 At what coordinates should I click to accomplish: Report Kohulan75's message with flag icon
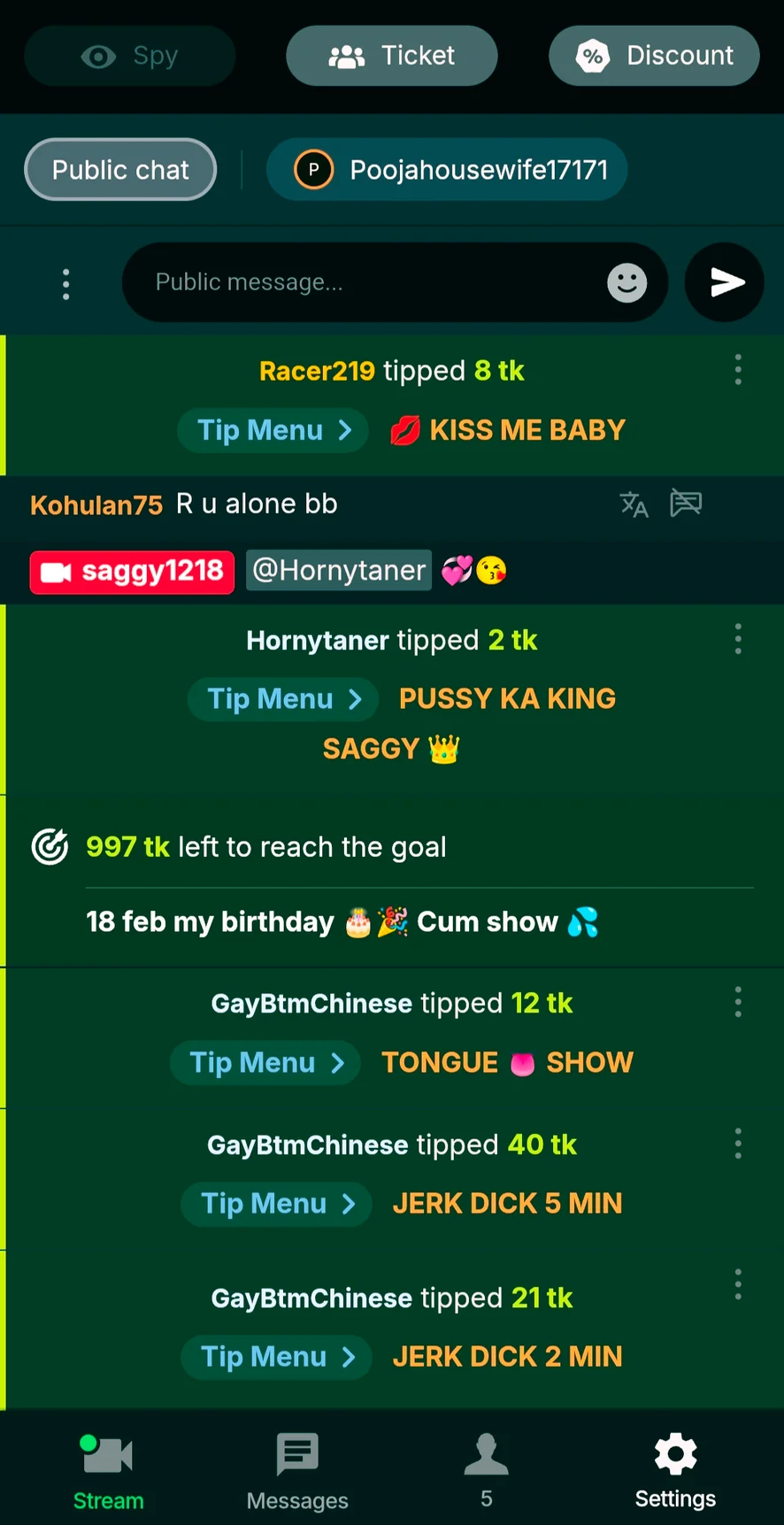(x=686, y=504)
